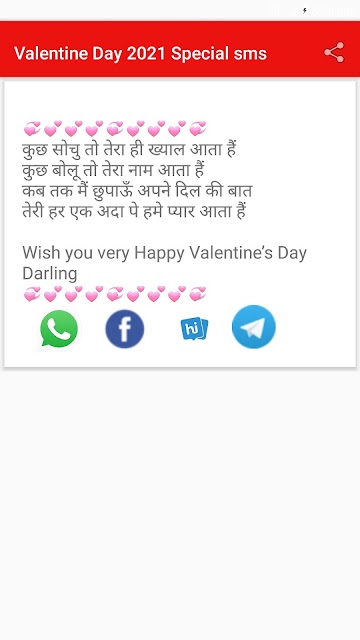
Task: Share the message via Telegram
Action: [253, 327]
